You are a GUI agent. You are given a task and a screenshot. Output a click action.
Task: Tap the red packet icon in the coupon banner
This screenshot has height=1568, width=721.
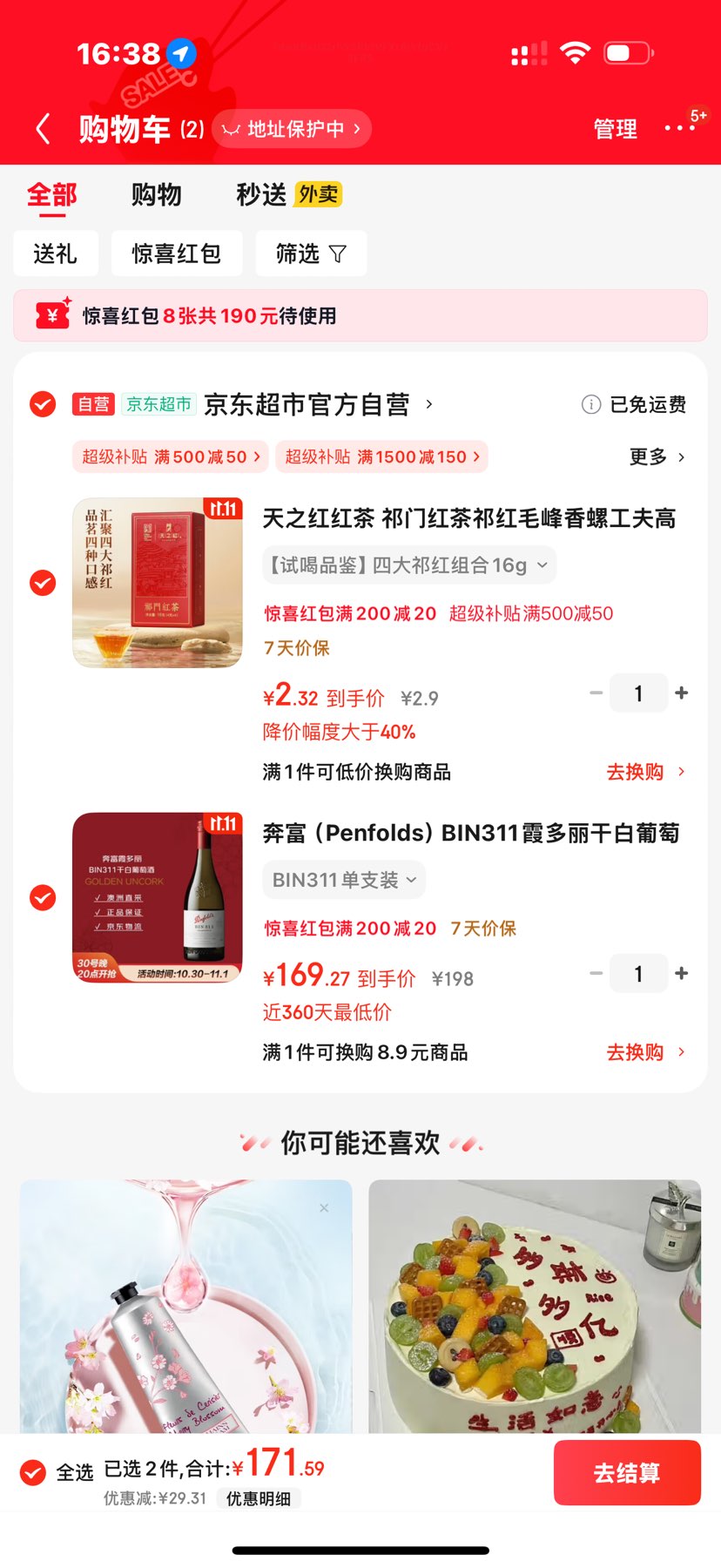pyautogui.click(x=50, y=315)
